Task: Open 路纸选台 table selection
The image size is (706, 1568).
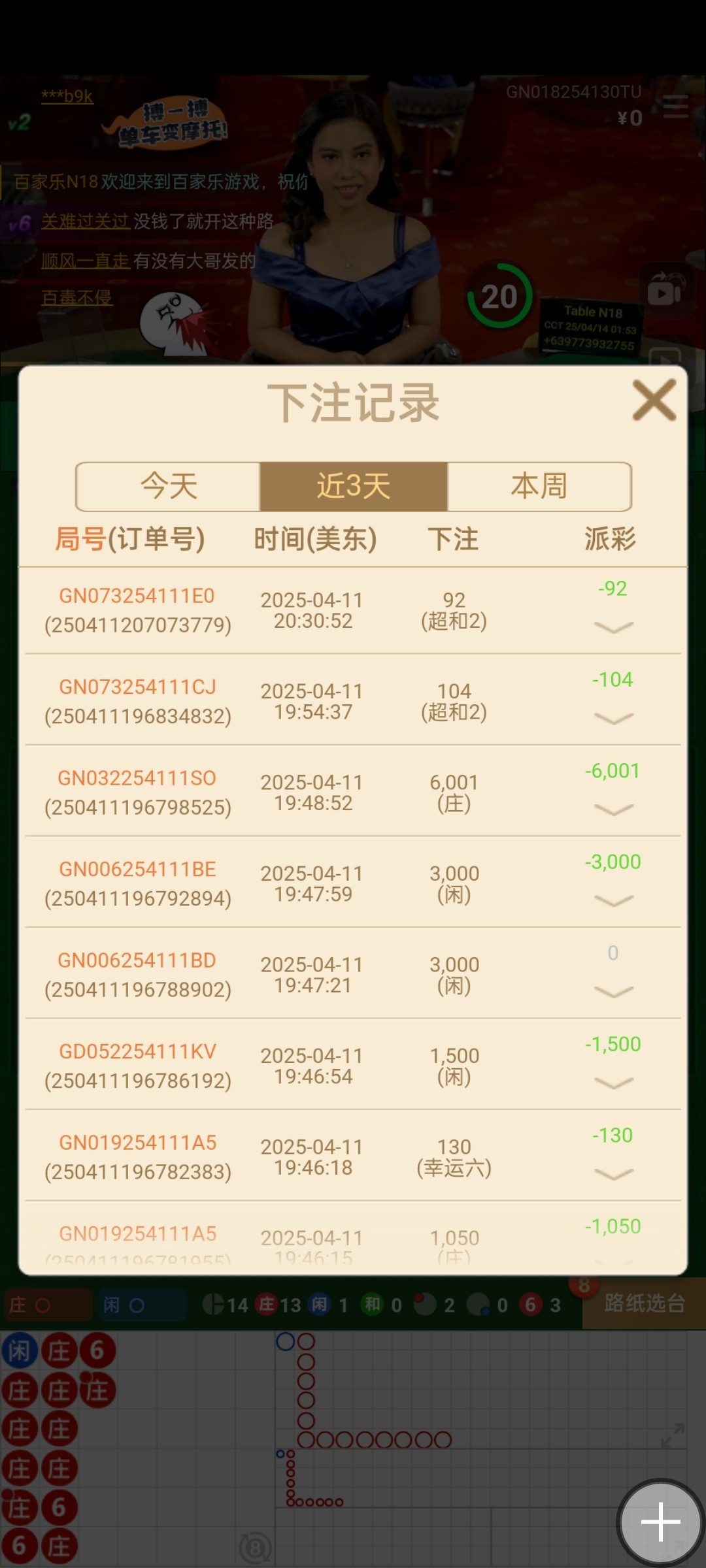Action: click(644, 1303)
